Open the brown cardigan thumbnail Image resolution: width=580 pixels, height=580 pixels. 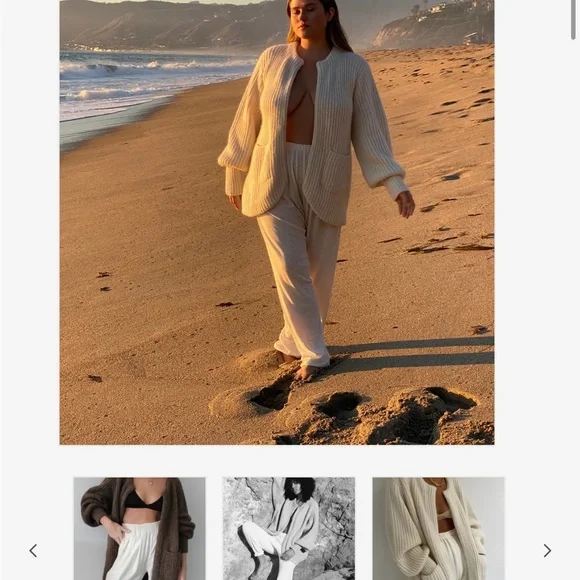[139, 529]
